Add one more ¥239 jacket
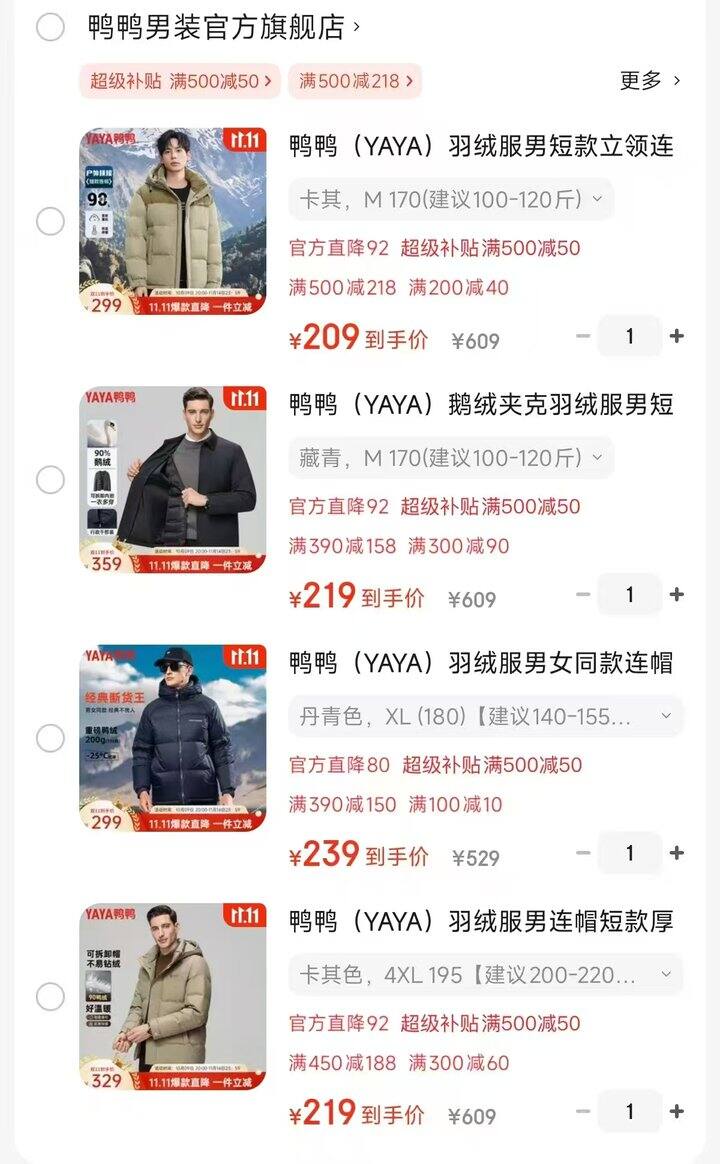720x1164 pixels. point(677,853)
